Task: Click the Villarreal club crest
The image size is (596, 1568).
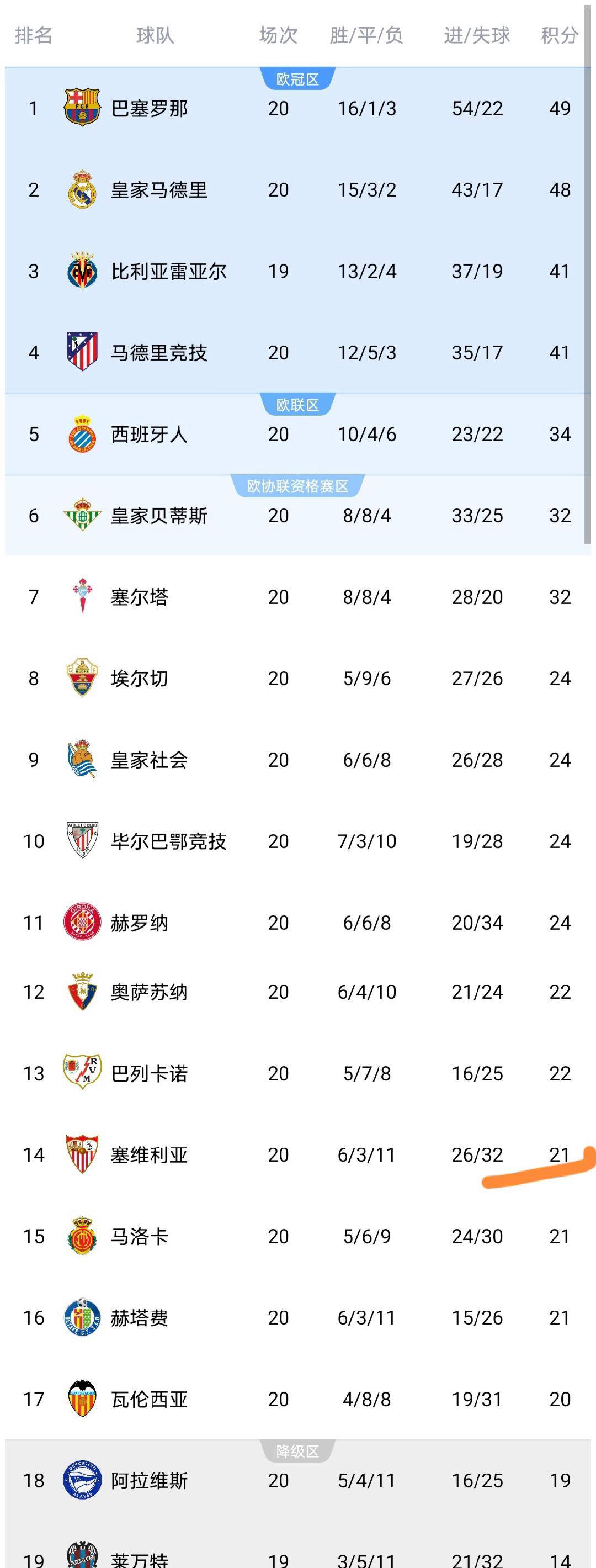Action: [x=83, y=272]
